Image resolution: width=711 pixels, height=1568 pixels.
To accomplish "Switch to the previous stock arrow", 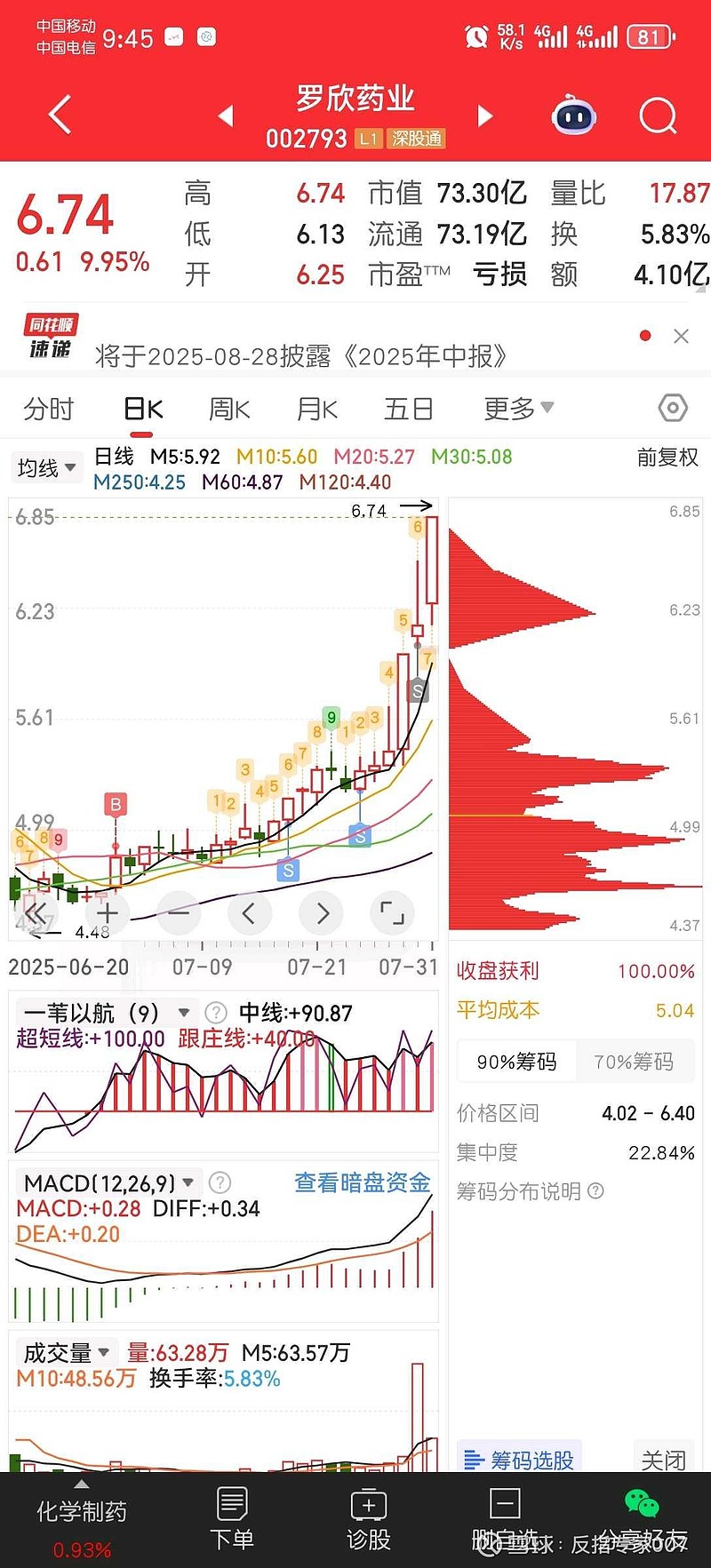I will pos(226,115).
